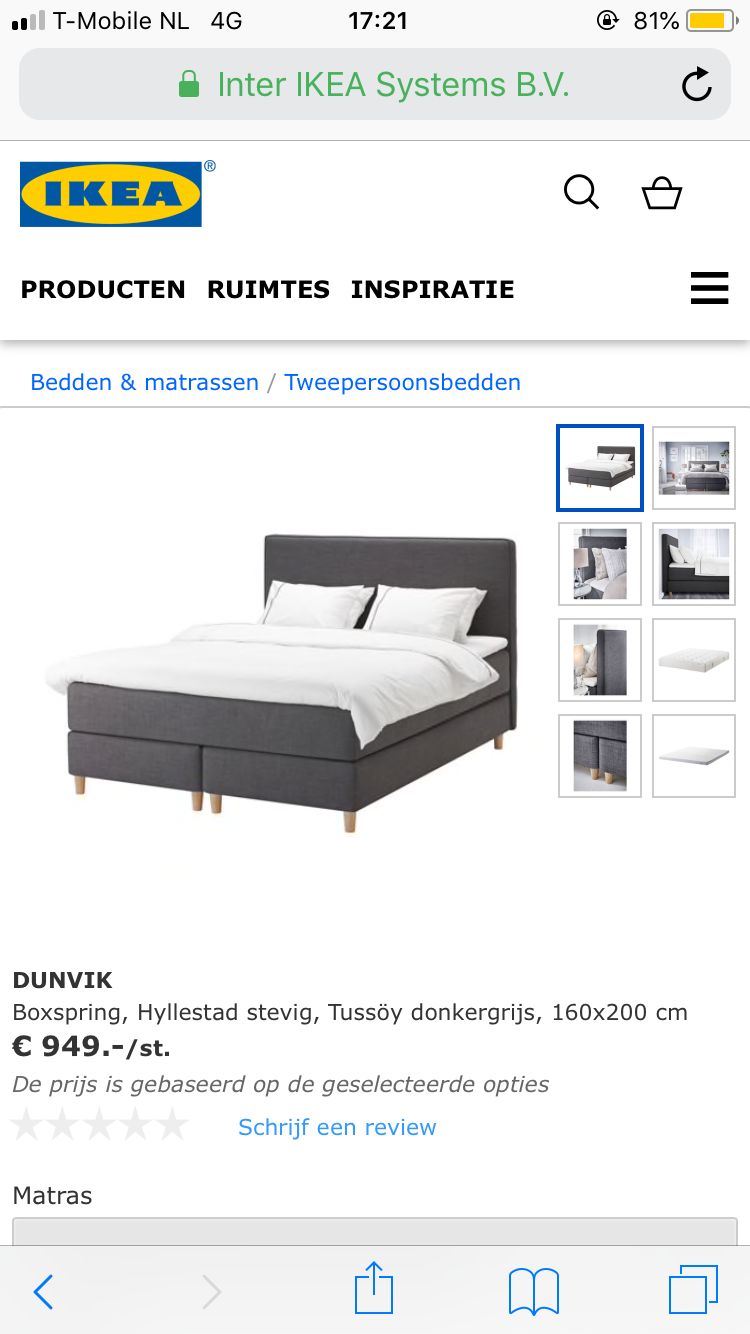750x1334 pixels.
Task: Open the search function on IKEA site
Action: click(581, 193)
